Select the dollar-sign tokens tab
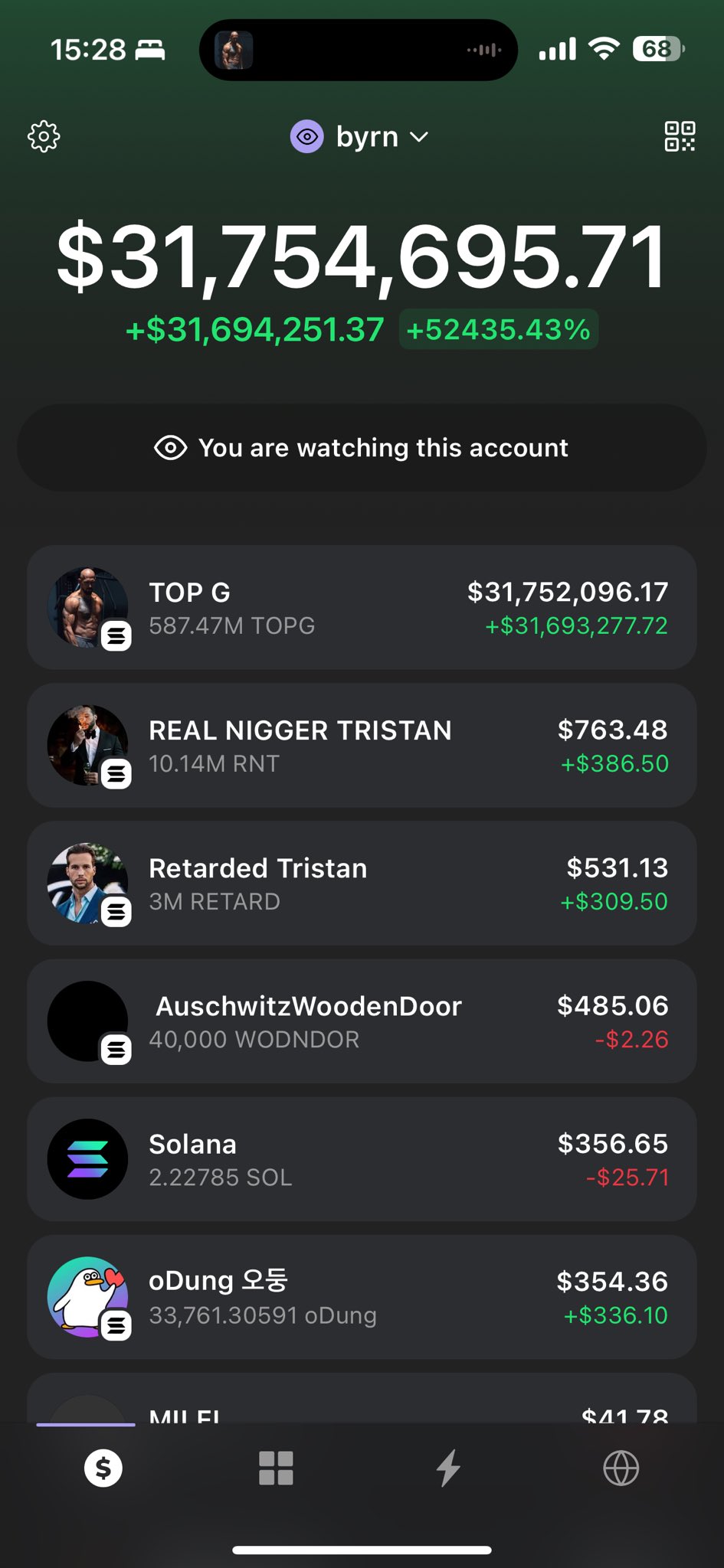This screenshot has width=724, height=1568. [103, 1468]
